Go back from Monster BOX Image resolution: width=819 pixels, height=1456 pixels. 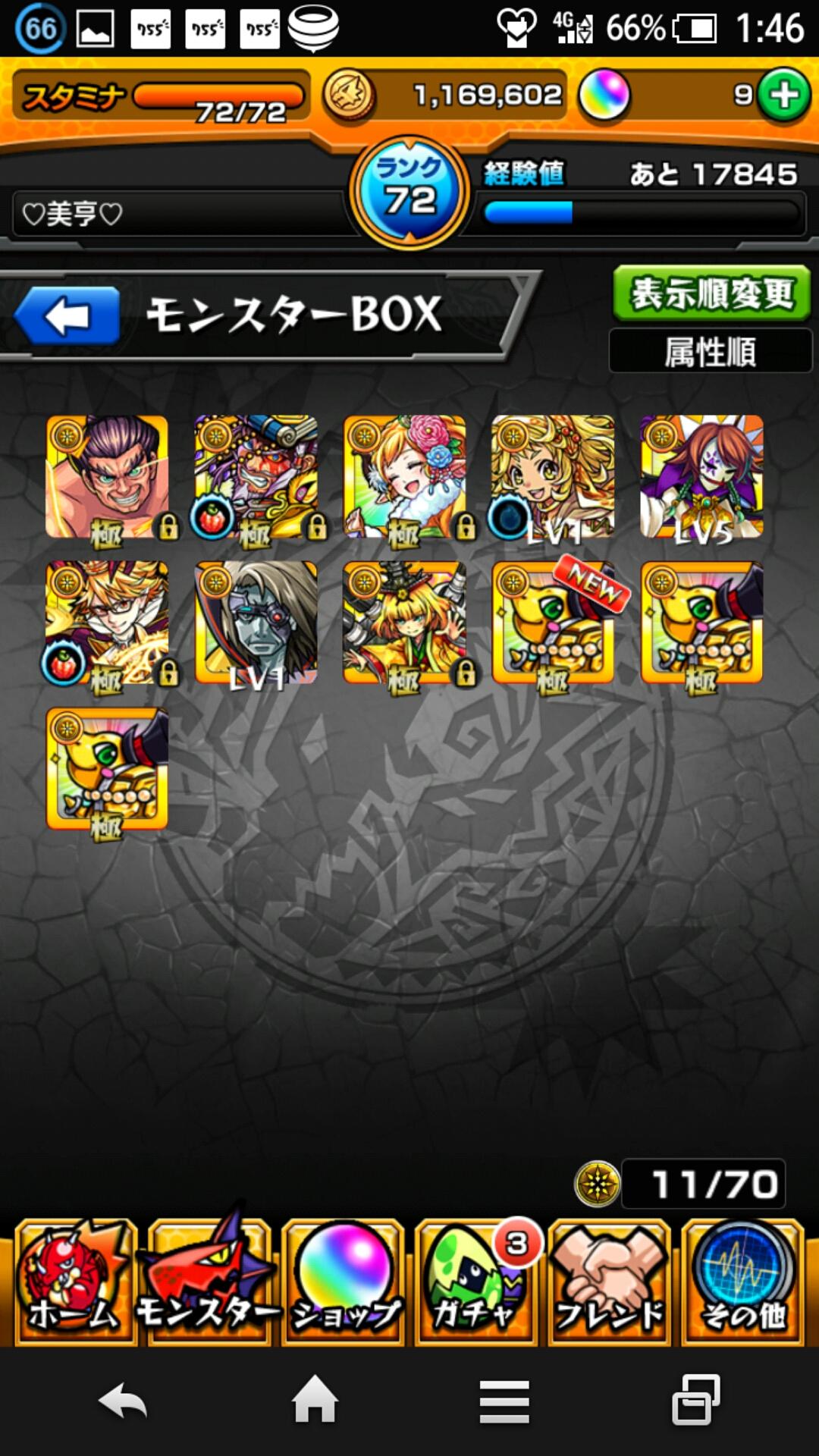[67, 315]
